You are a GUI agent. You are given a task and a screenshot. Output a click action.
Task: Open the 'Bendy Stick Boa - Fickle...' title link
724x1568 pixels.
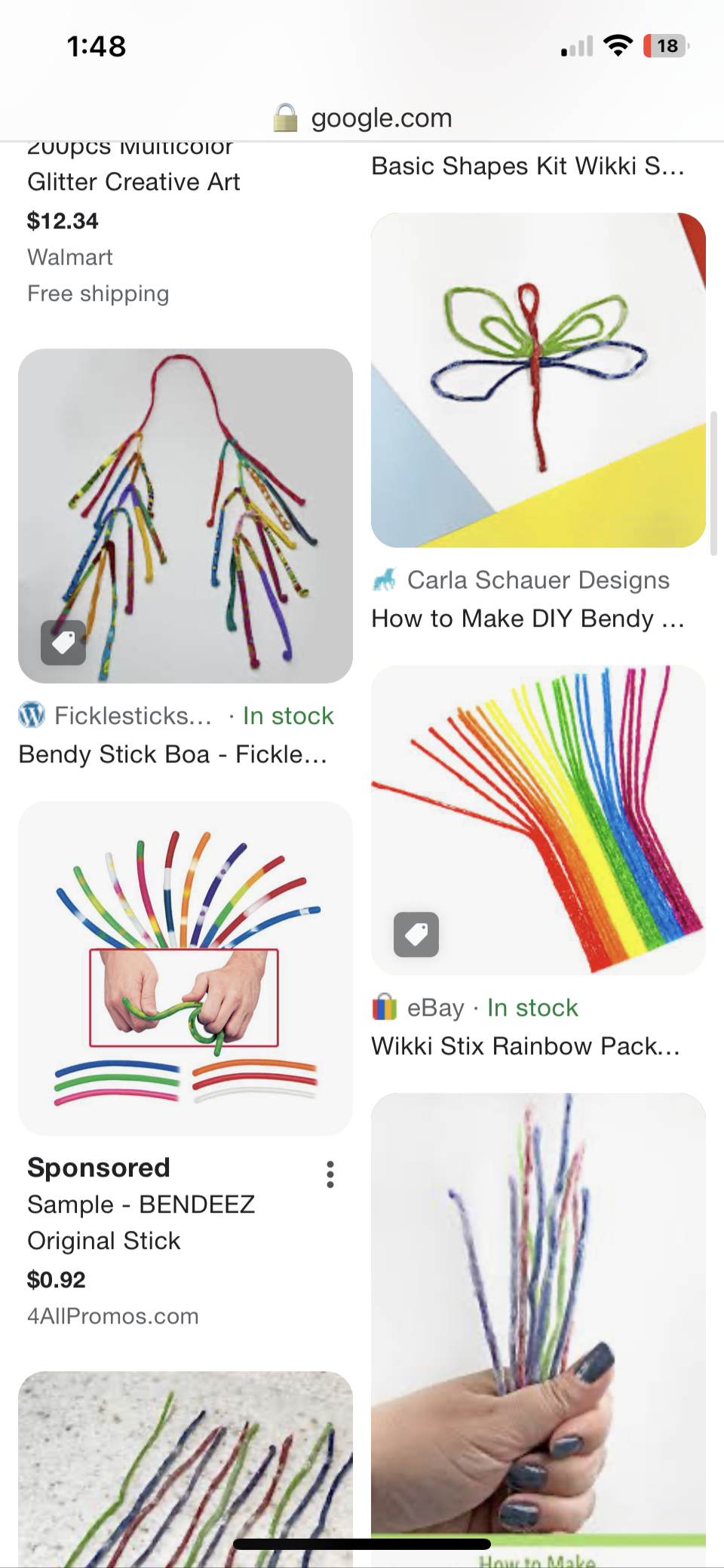pos(173,754)
